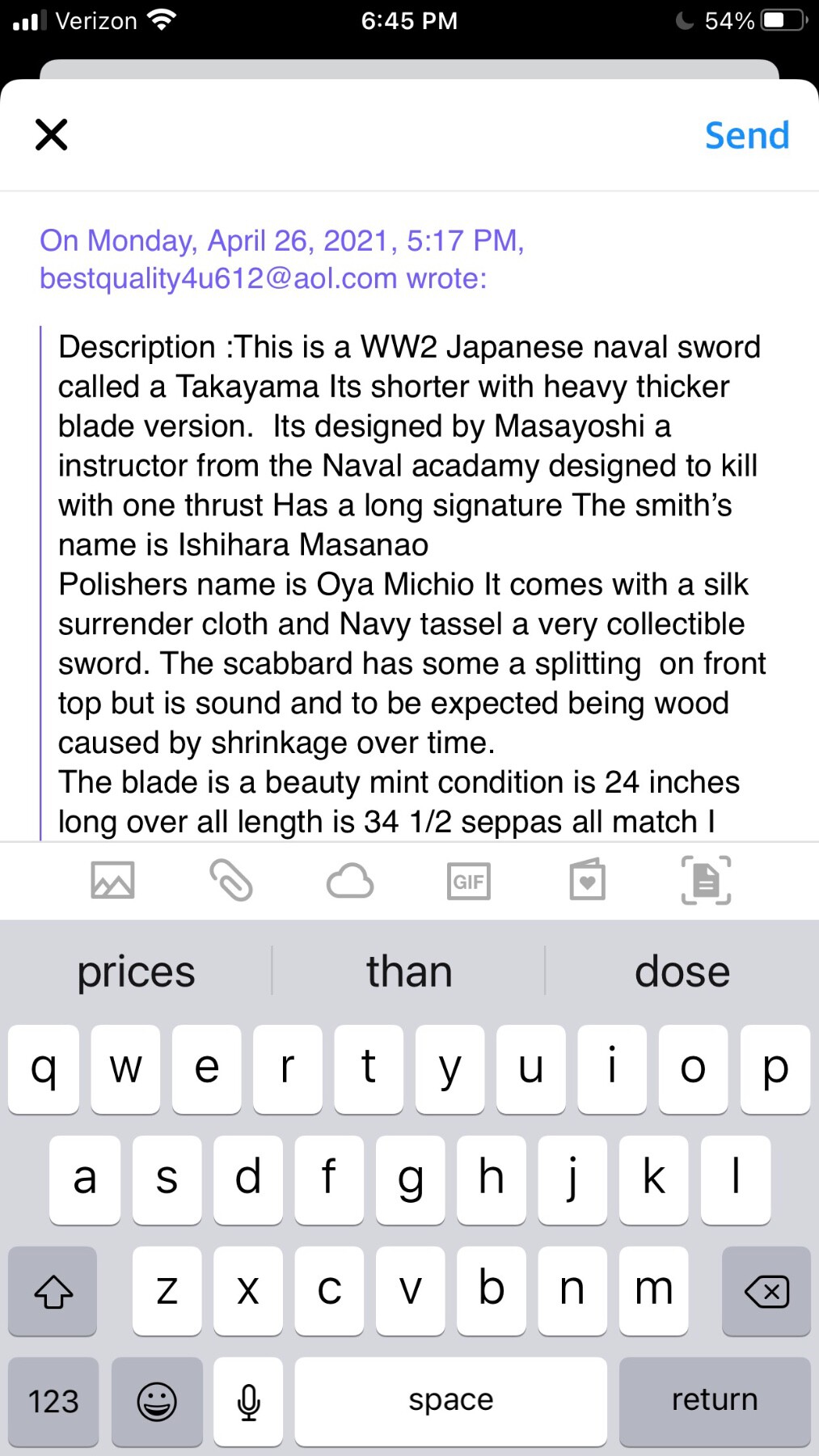Attach a file with the paperclip icon

click(x=231, y=880)
